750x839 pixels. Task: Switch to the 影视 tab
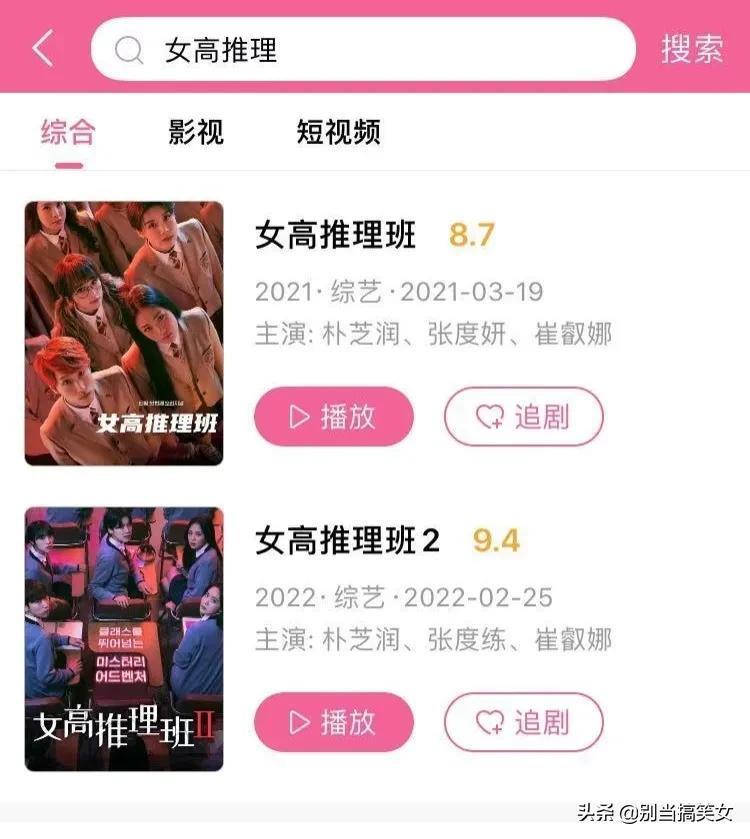tap(196, 132)
